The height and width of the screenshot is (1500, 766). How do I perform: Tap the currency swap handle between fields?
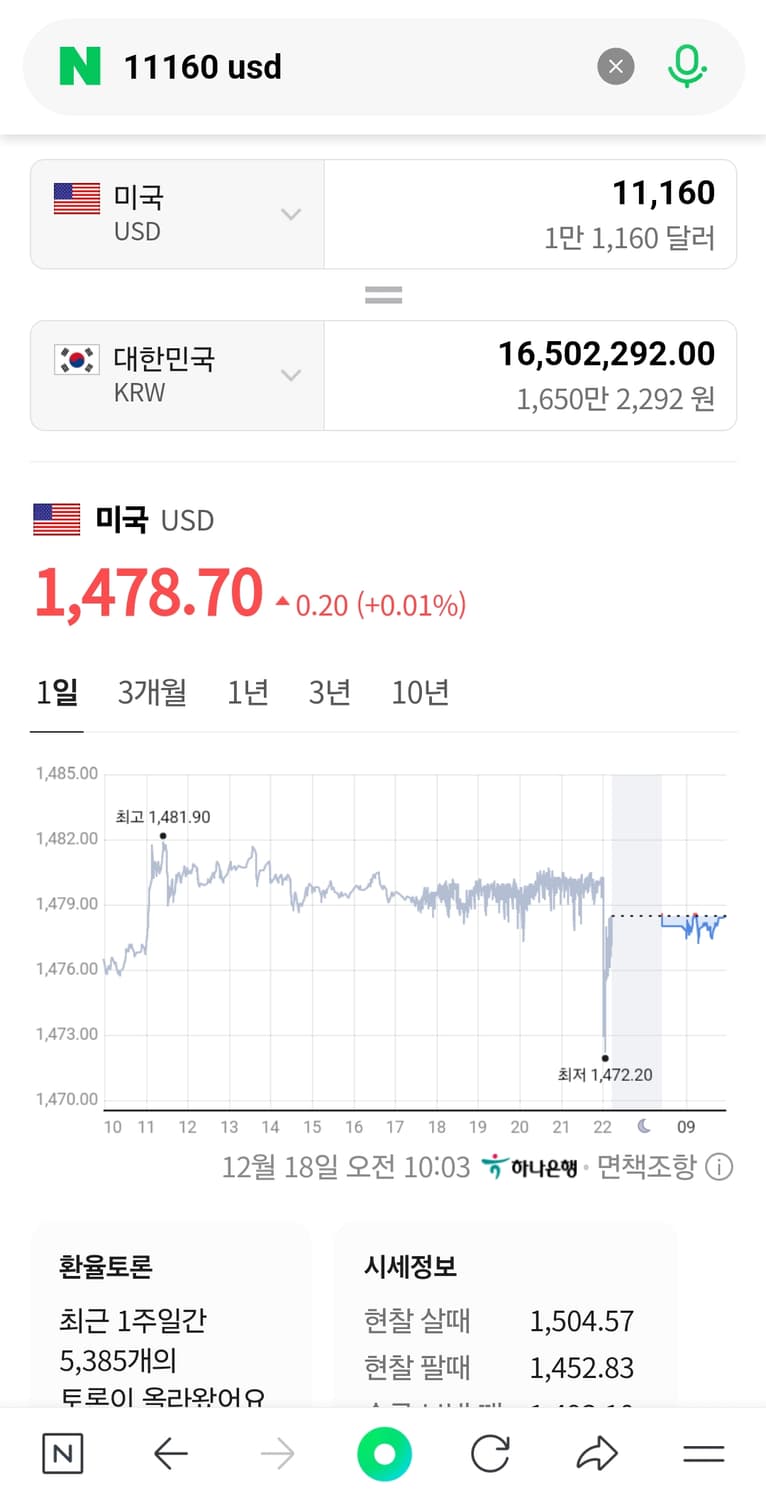tap(383, 293)
